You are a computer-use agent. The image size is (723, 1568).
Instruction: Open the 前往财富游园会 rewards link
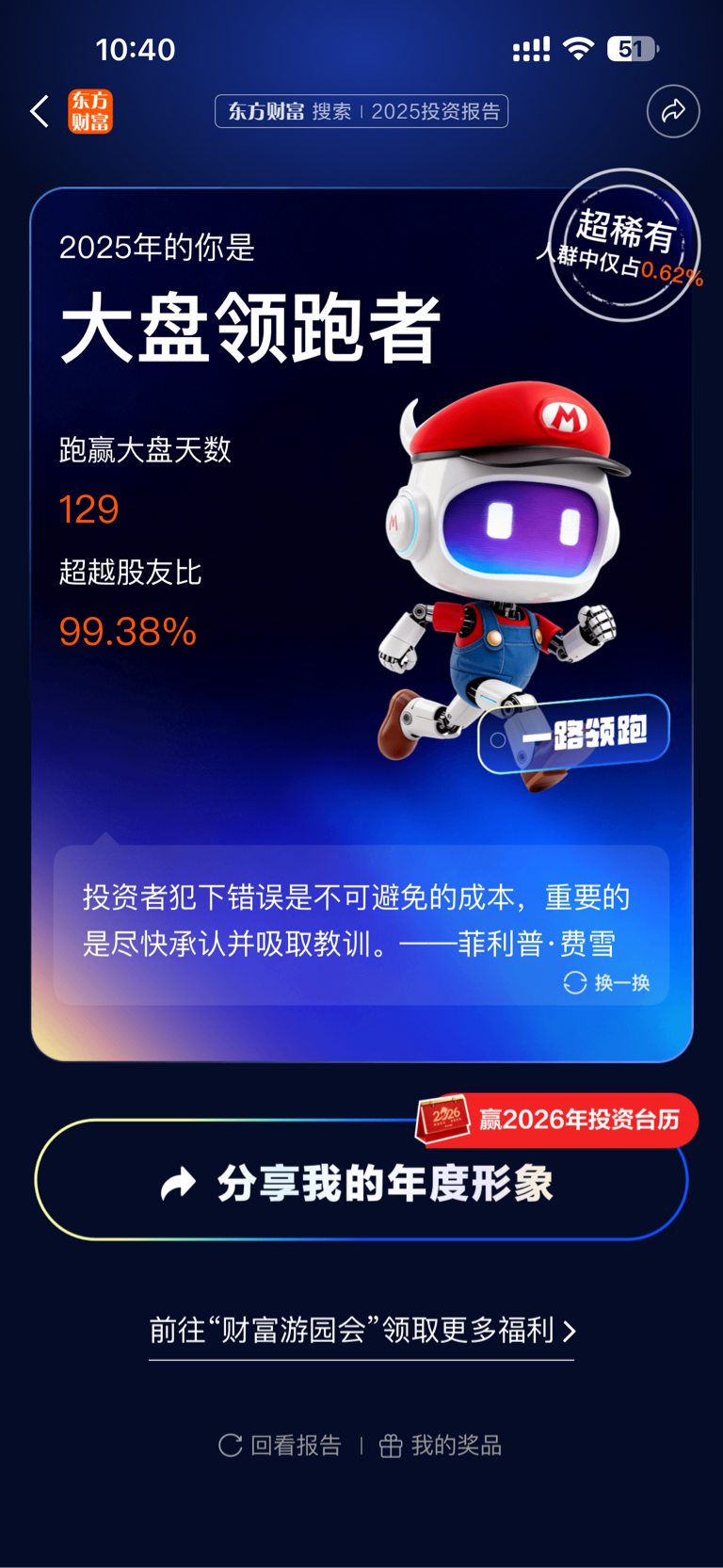361,1331
